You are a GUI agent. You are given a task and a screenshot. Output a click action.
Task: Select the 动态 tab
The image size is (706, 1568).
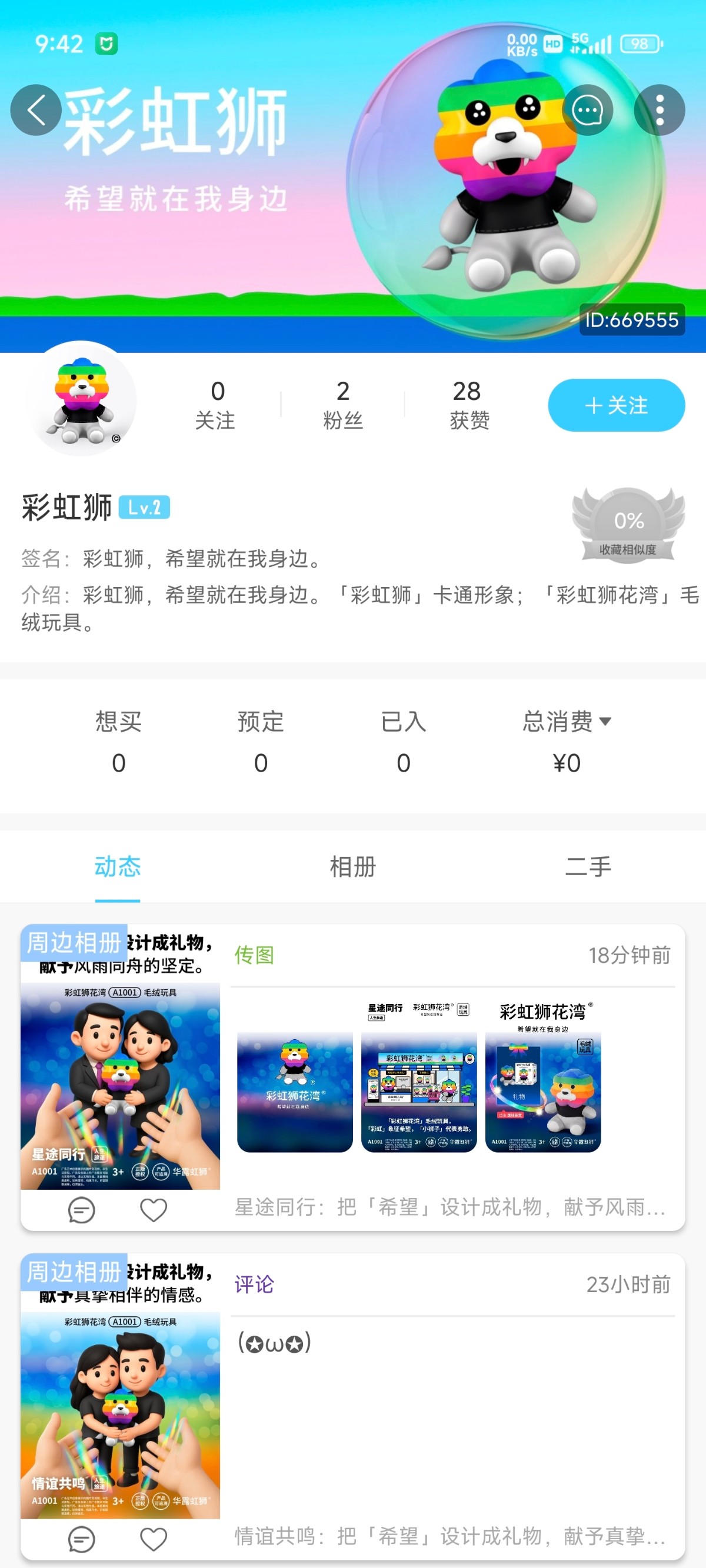pos(118,867)
